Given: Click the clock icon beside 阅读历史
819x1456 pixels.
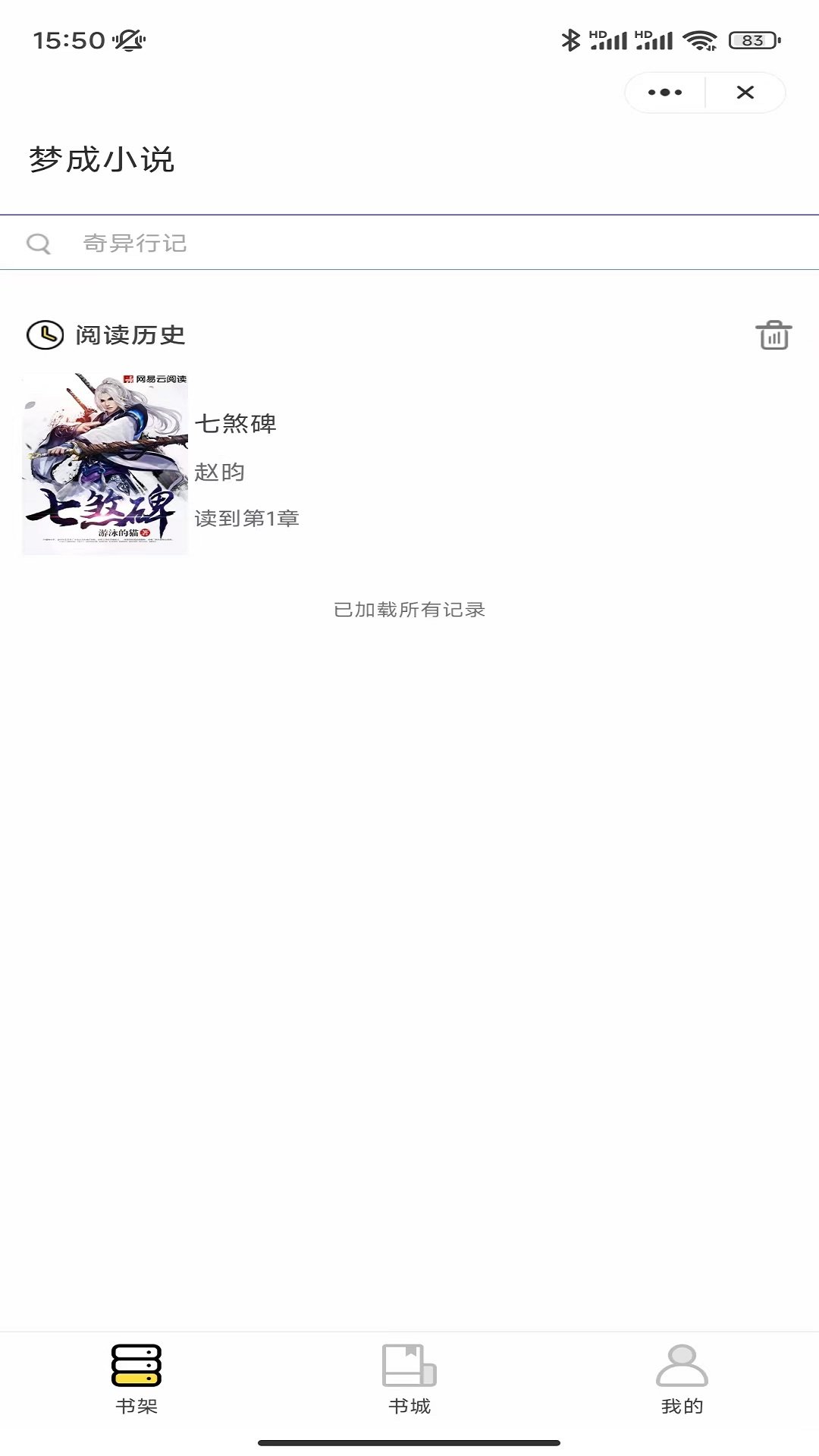Looking at the screenshot, I should pyautogui.click(x=45, y=334).
